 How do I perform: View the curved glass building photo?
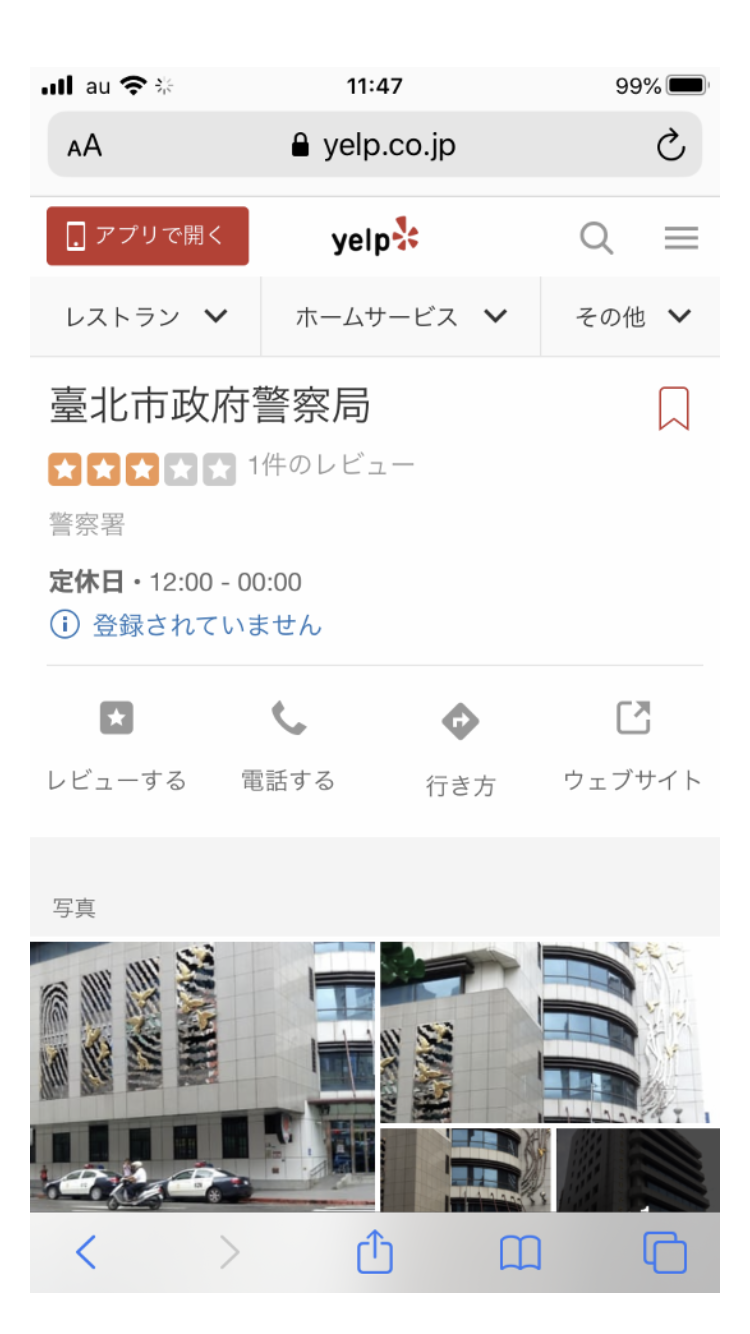tap(548, 1031)
